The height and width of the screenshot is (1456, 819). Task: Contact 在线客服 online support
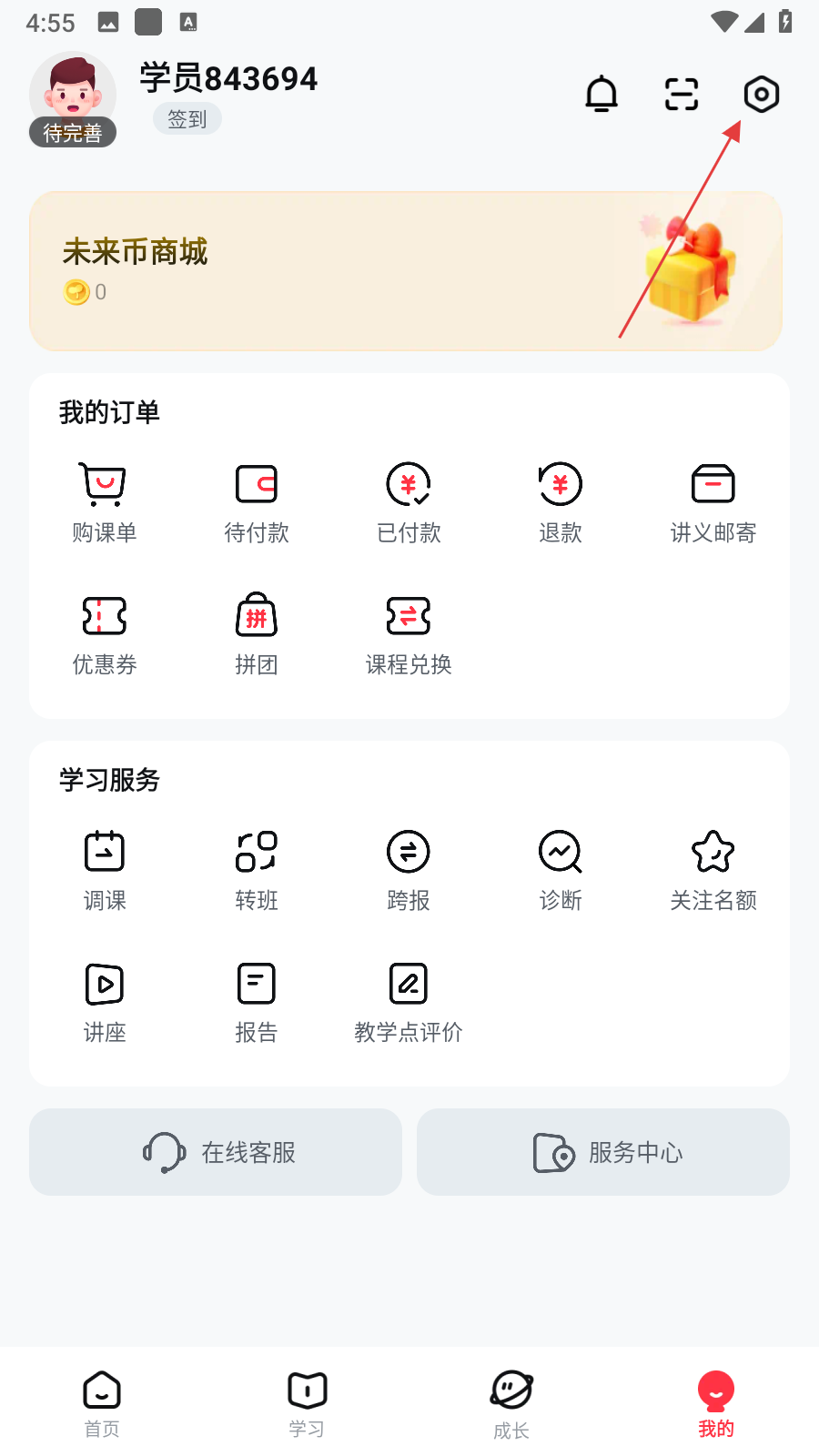[x=216, y=1152]
